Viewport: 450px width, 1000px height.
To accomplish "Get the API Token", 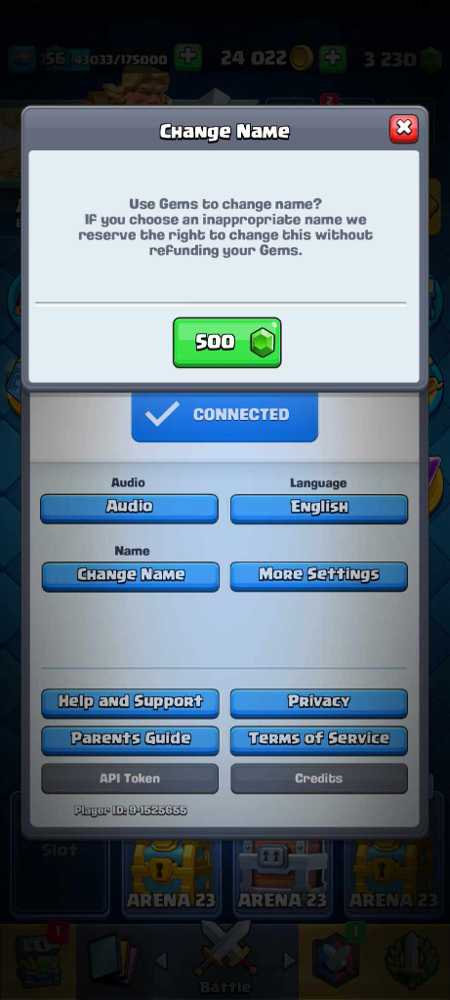I will [x=130, y=779].
